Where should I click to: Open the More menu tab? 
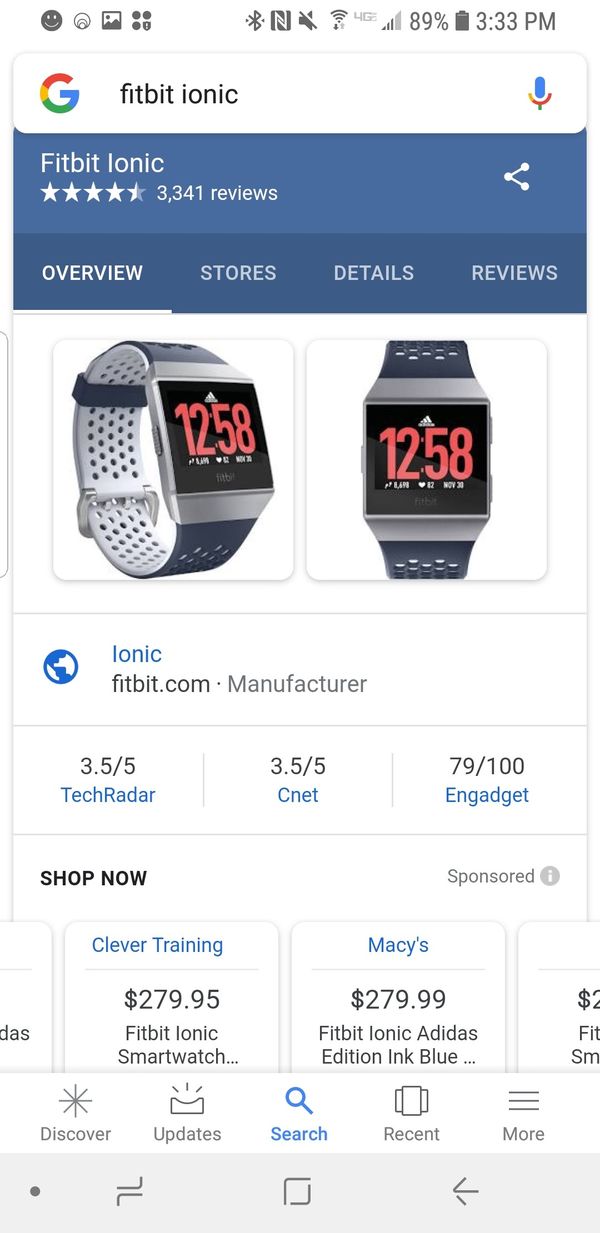pos(523,1114)
